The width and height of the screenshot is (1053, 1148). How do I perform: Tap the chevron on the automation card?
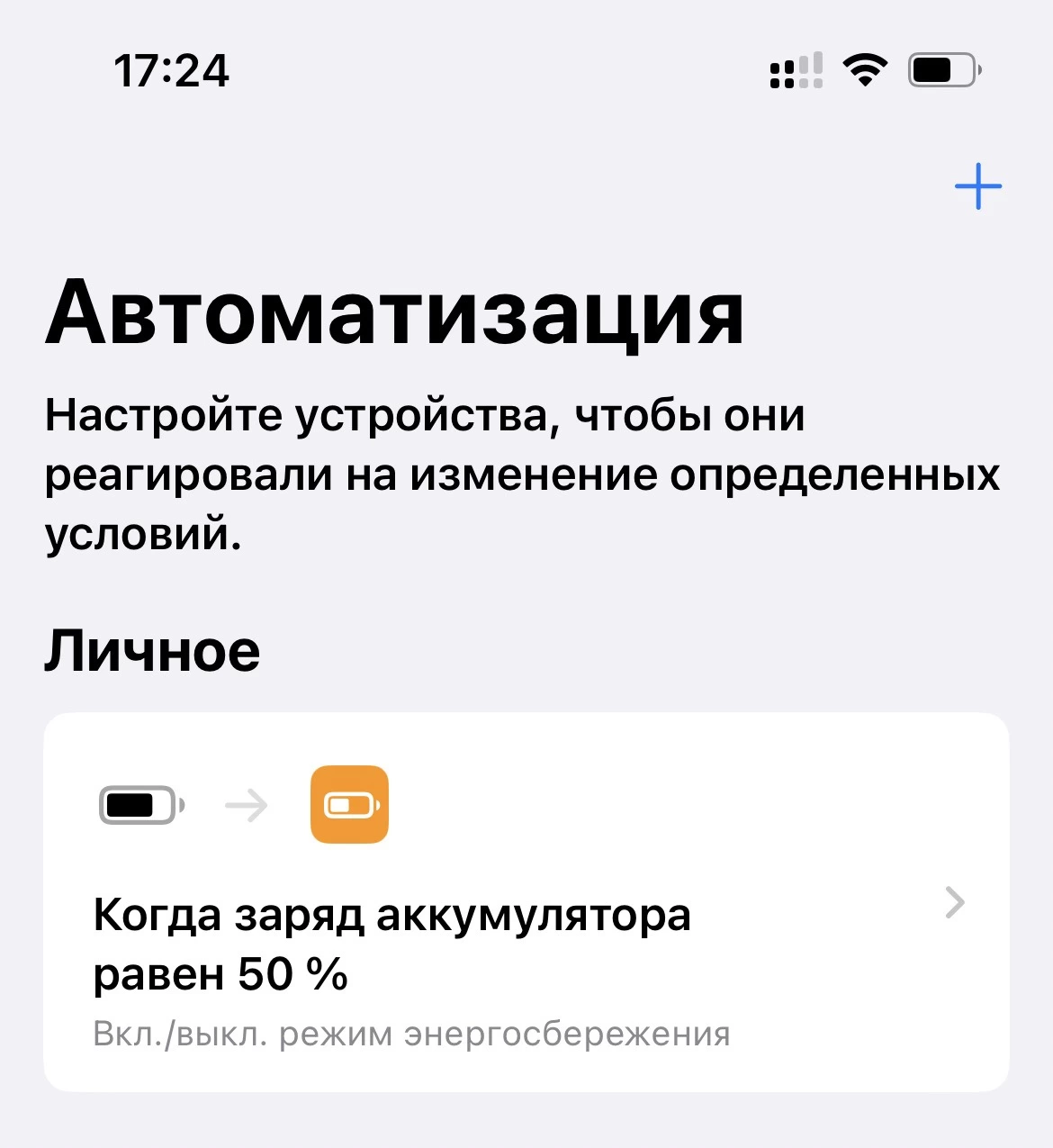954,903
